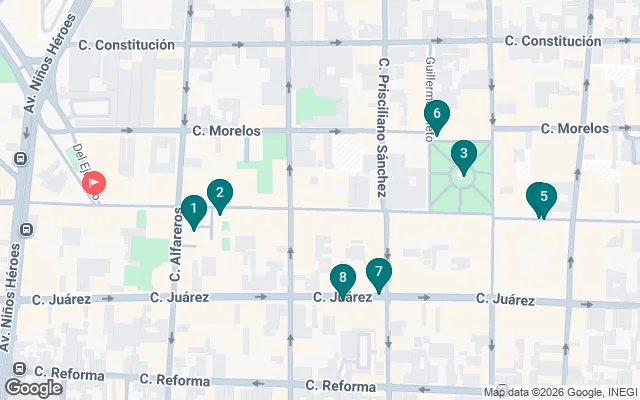The height and width of the screenshot is (400, 640).
Task: View details for marker number 8
Action: (x=343, y=278)
